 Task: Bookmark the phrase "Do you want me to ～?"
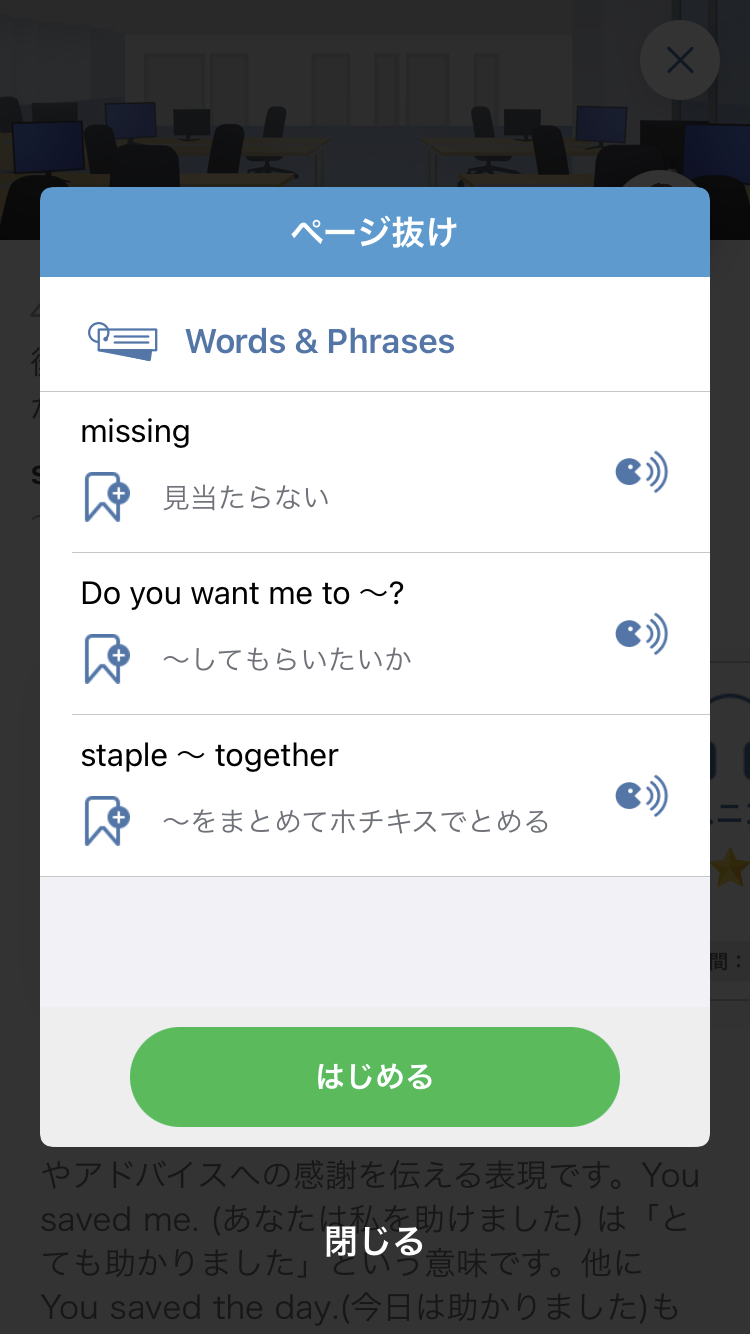coord(107,659)
